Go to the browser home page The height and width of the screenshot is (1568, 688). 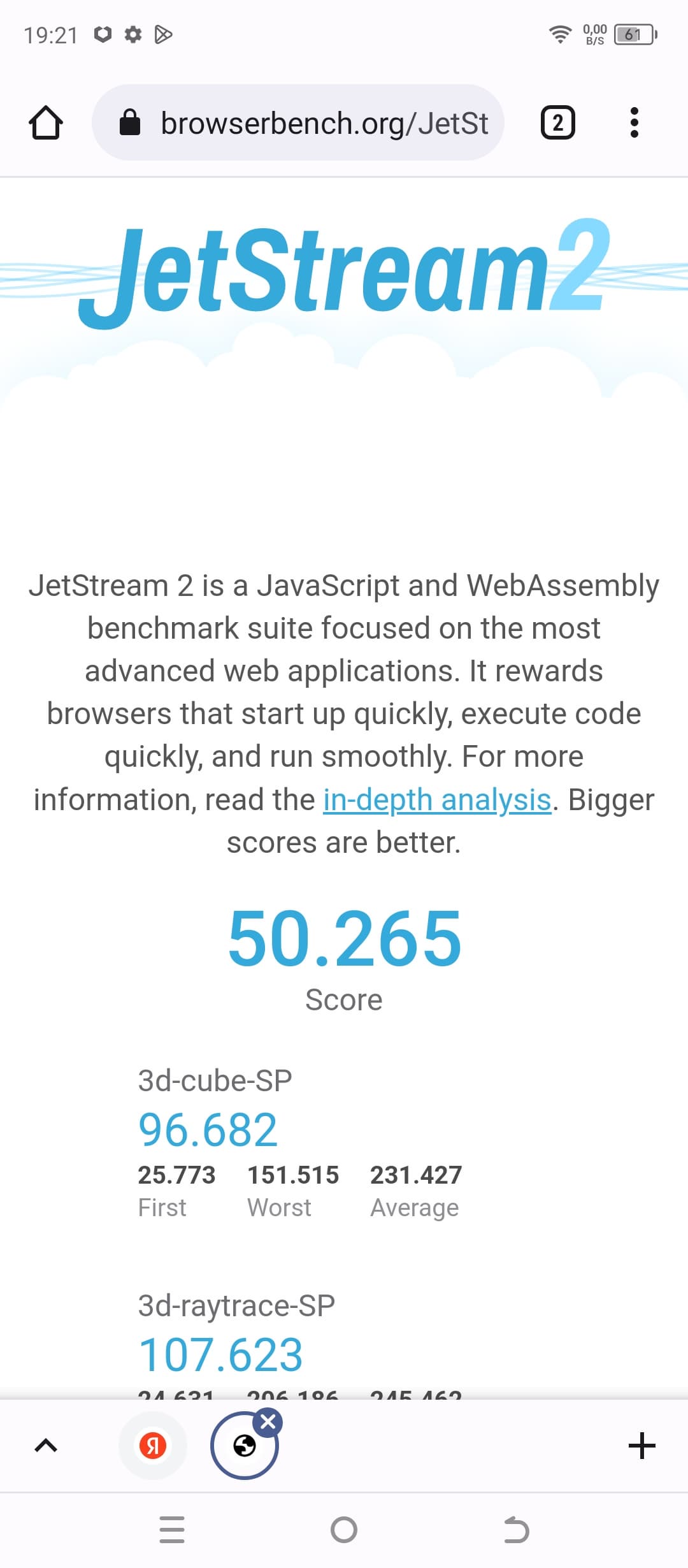[x=46, y=122]
